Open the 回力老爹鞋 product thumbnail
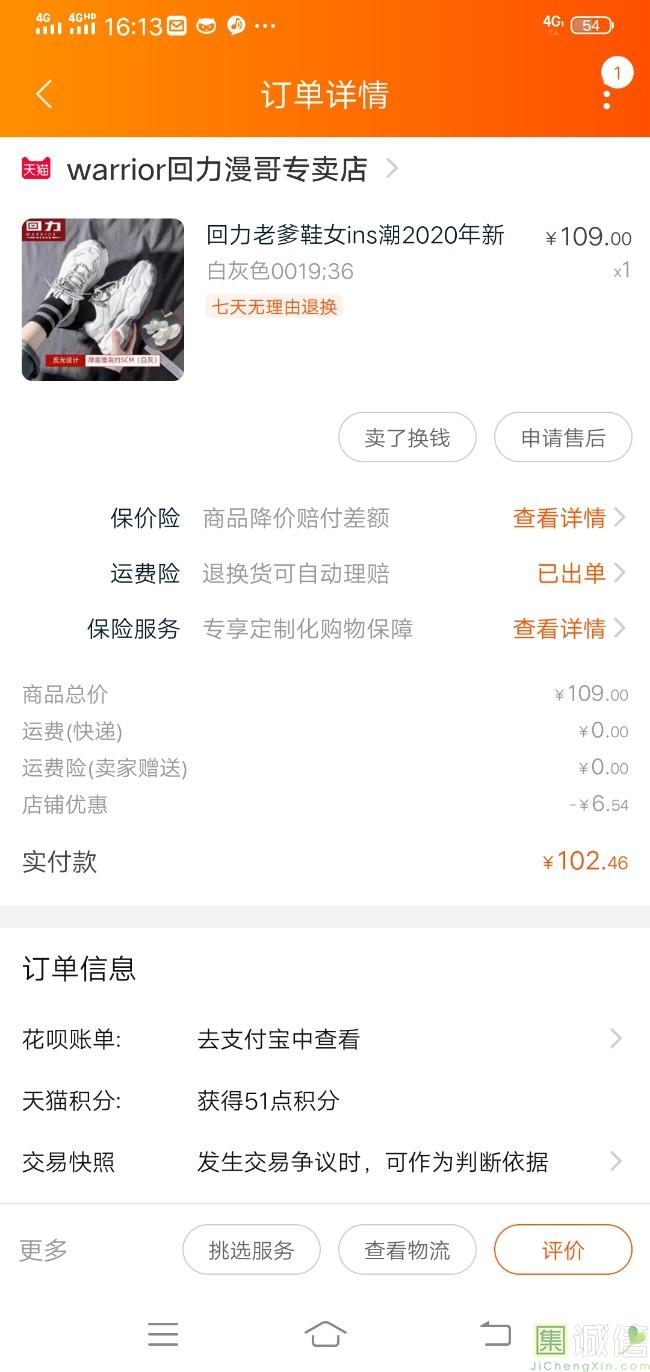Viewport: 650px width, 1372px height. click(103, 300)
